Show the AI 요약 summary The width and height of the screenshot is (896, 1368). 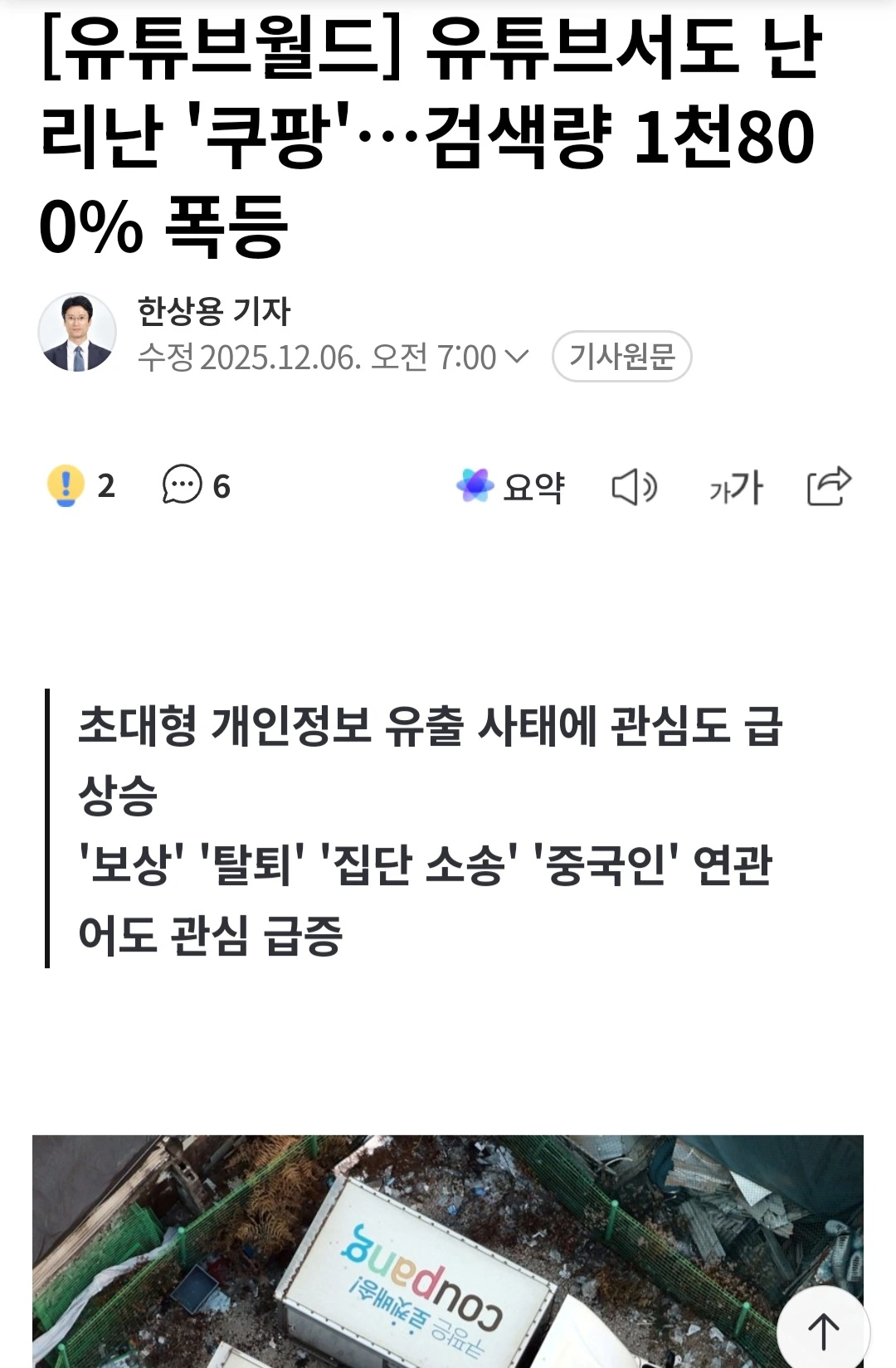[511, 486]
